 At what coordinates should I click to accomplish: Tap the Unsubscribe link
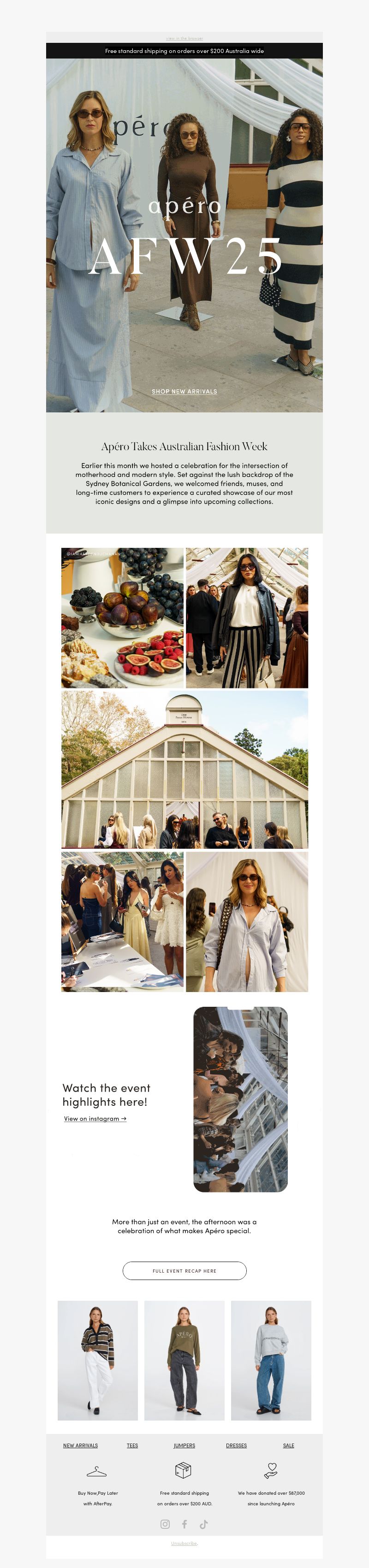(x=184, y=1543)
